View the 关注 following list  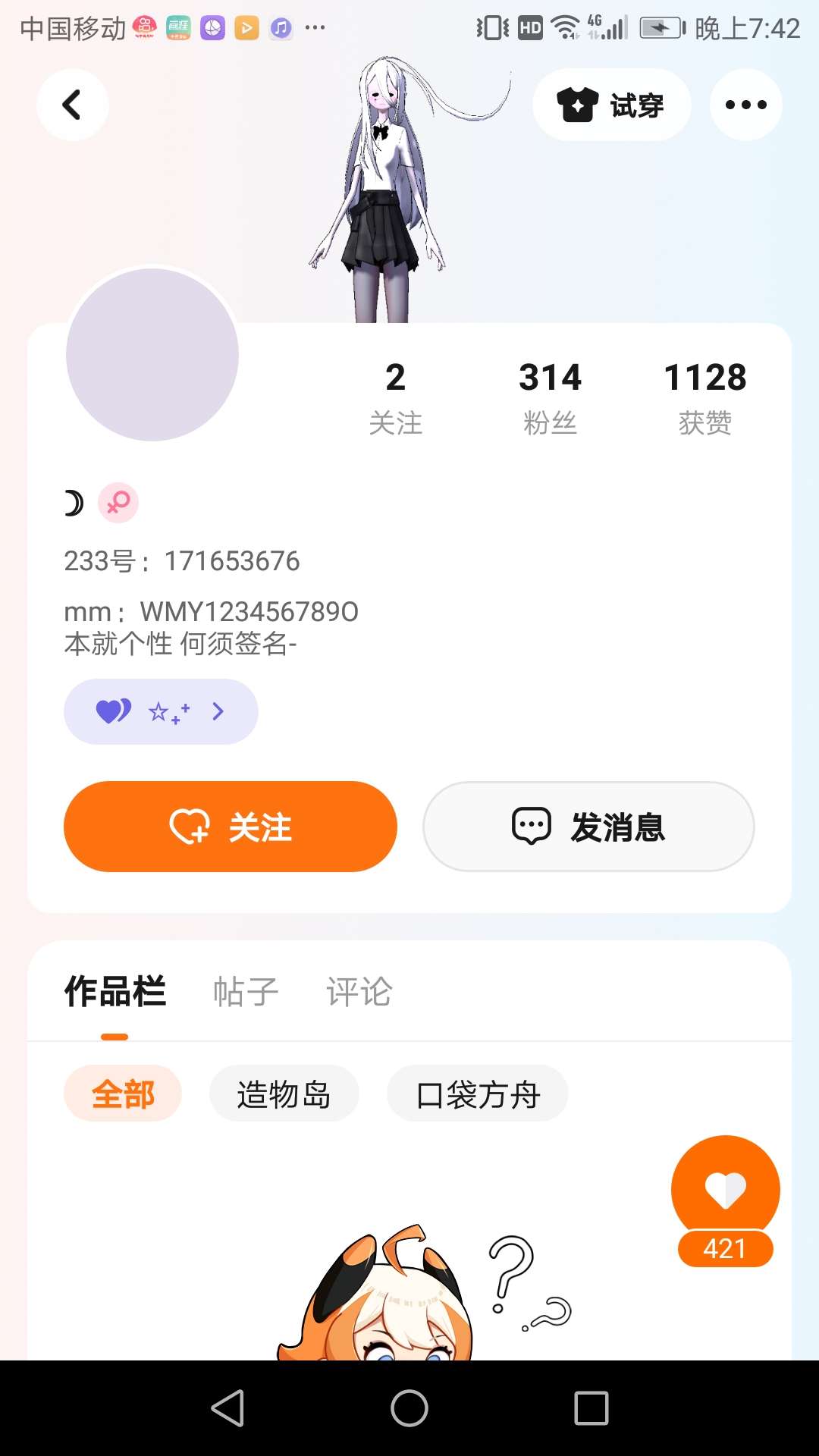pos(395,397)
